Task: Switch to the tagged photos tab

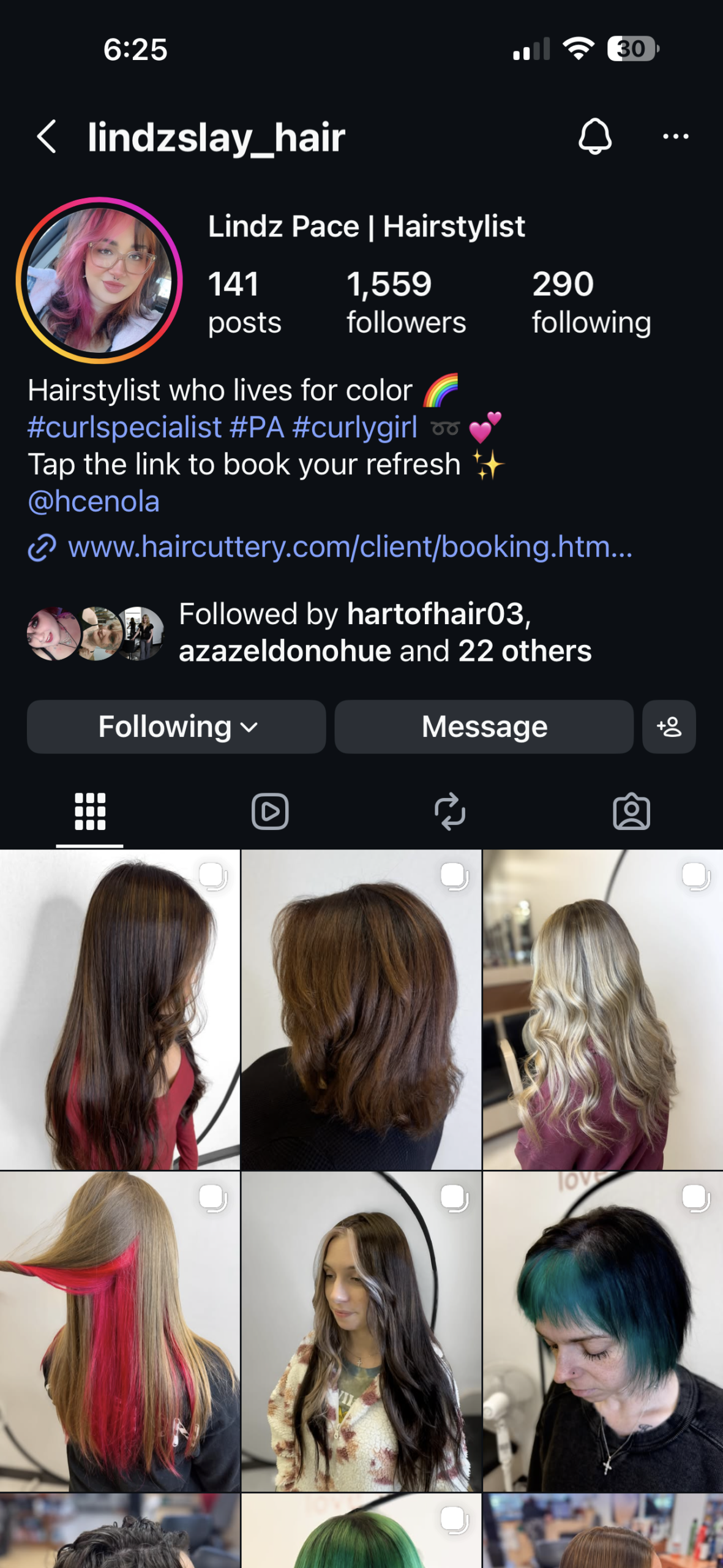Action: tap(631, 812)
